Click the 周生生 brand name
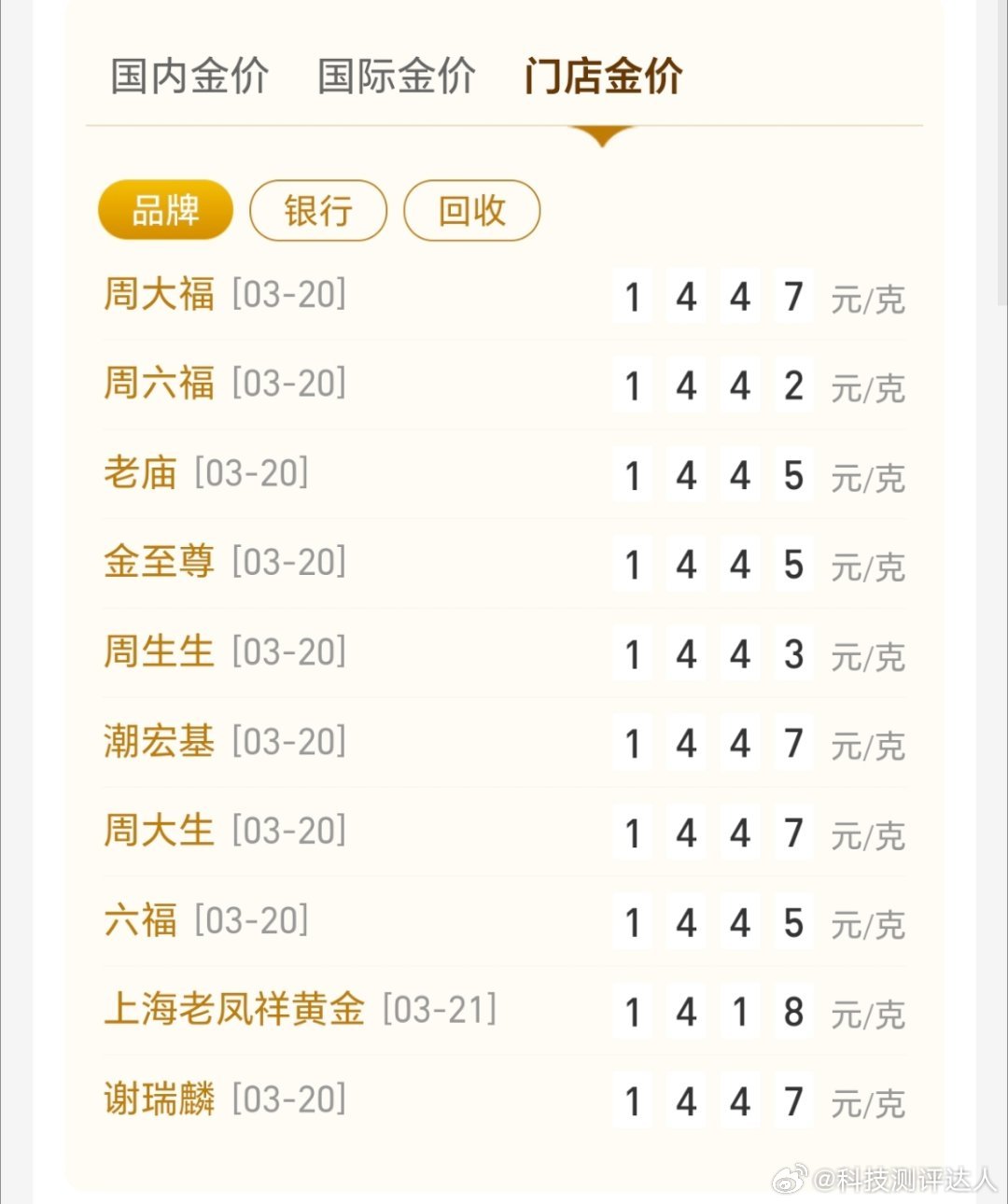1008x1204 pixels. tap(159, 652)
